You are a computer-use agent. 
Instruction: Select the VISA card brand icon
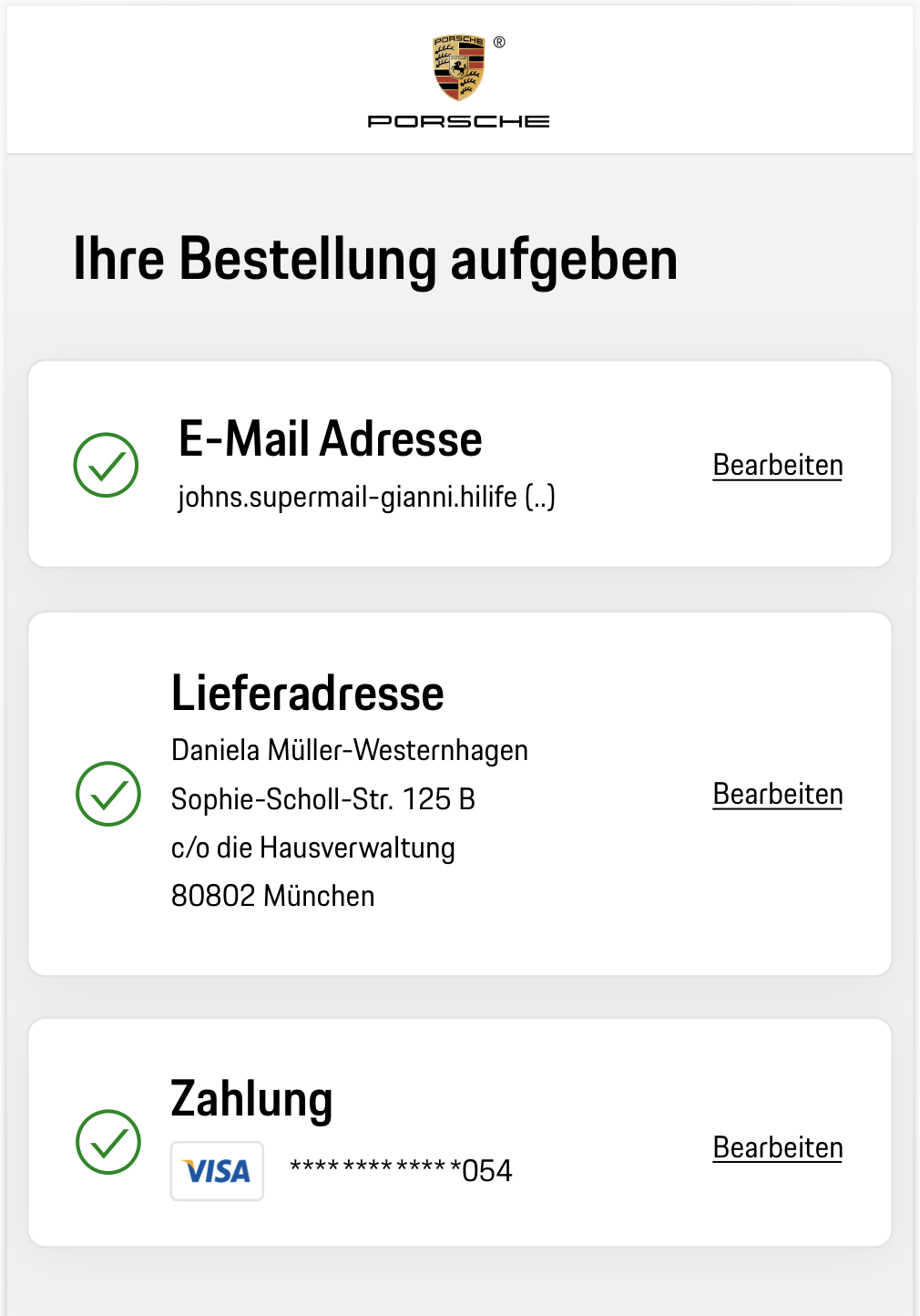(x=217, y=1170)
